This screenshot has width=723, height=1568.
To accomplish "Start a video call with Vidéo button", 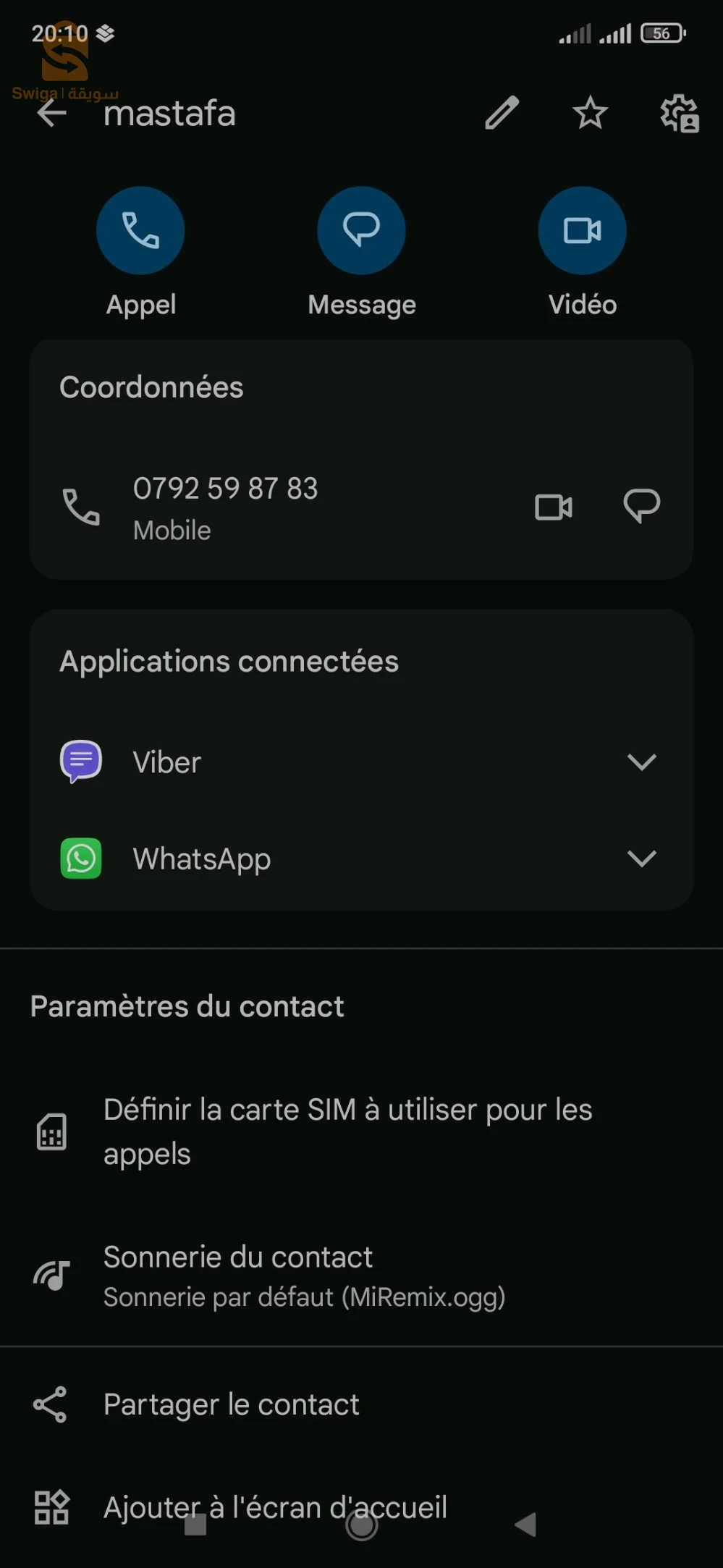I will point(582,231).
